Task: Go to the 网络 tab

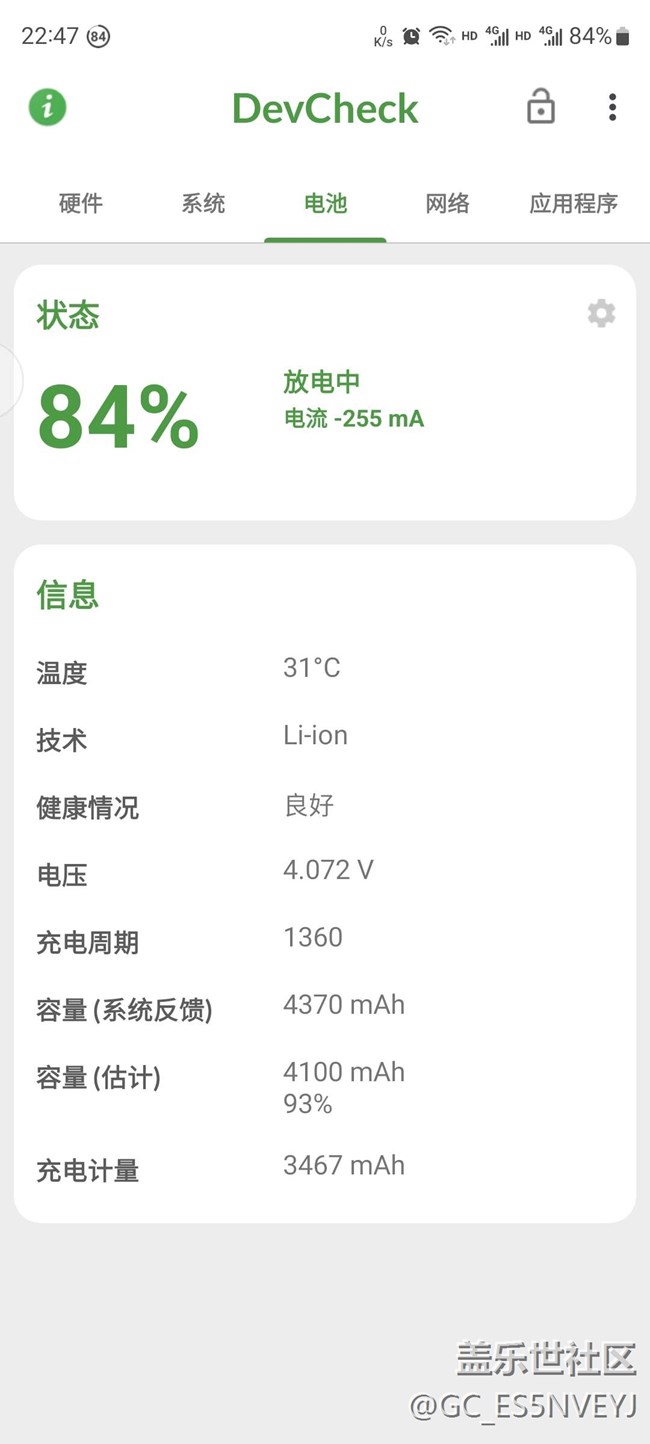Action: tap(447, 204)
